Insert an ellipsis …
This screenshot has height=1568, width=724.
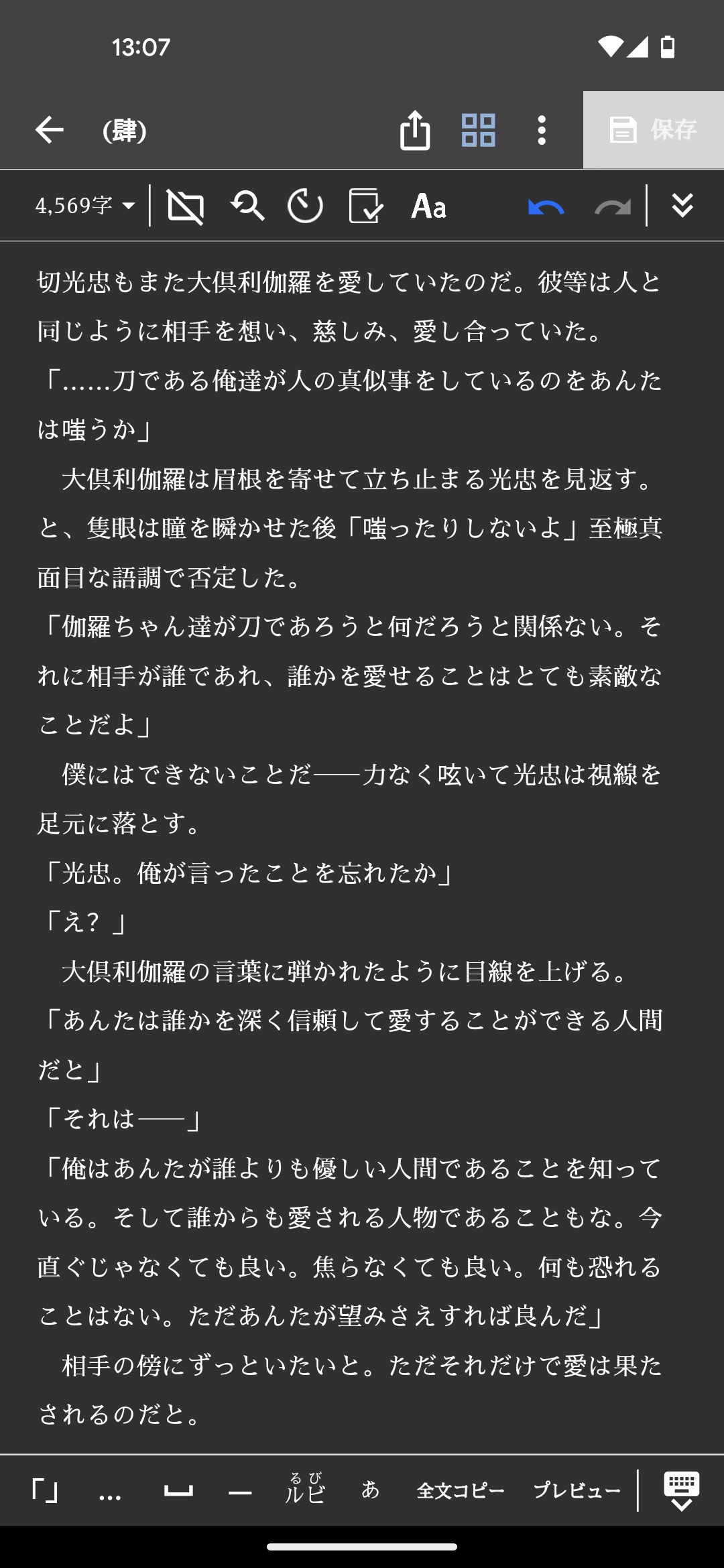110,1490
